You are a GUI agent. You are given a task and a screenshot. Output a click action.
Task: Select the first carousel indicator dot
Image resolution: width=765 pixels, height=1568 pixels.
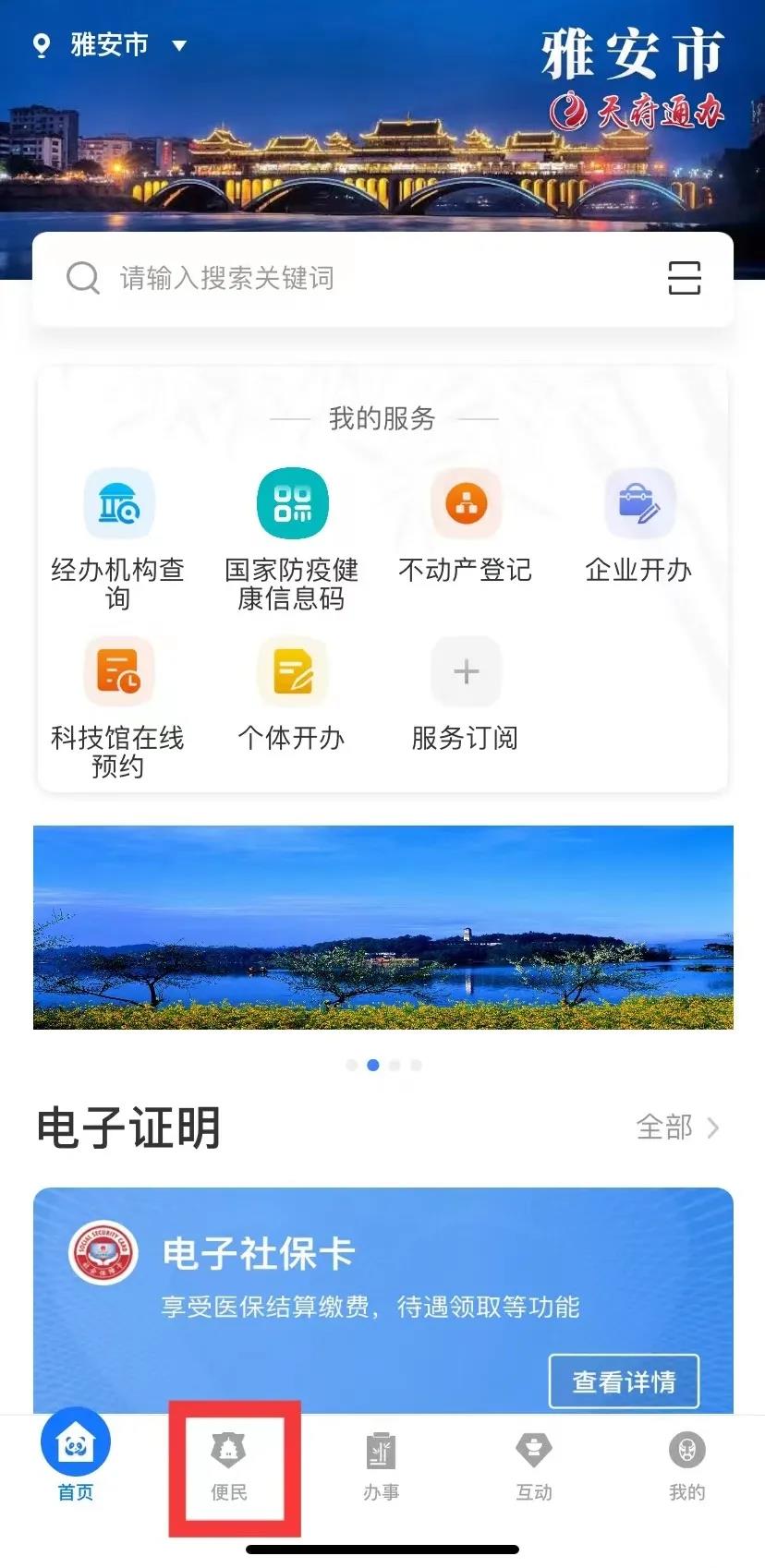(351, 1065)
